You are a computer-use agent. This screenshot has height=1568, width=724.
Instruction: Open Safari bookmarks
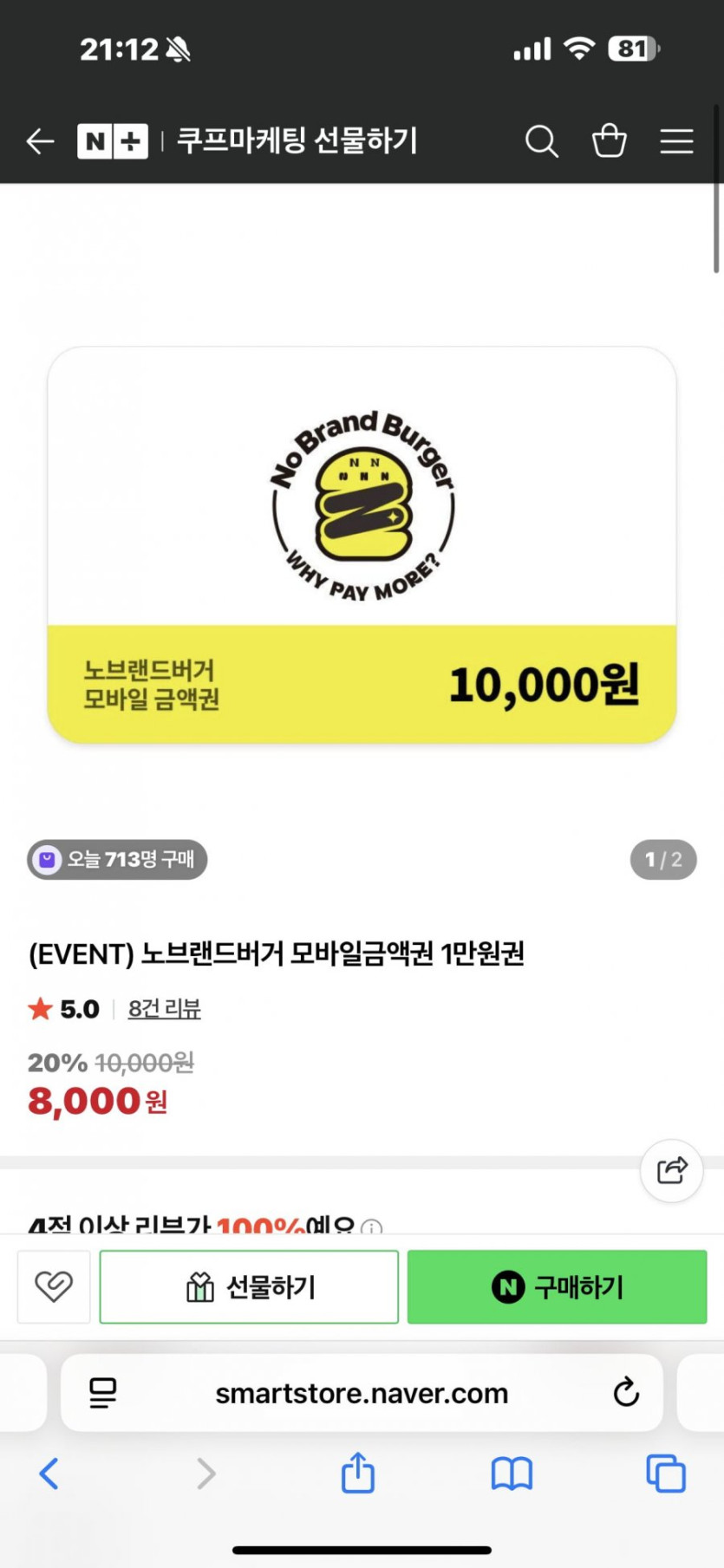click(x=512, y=1473)
